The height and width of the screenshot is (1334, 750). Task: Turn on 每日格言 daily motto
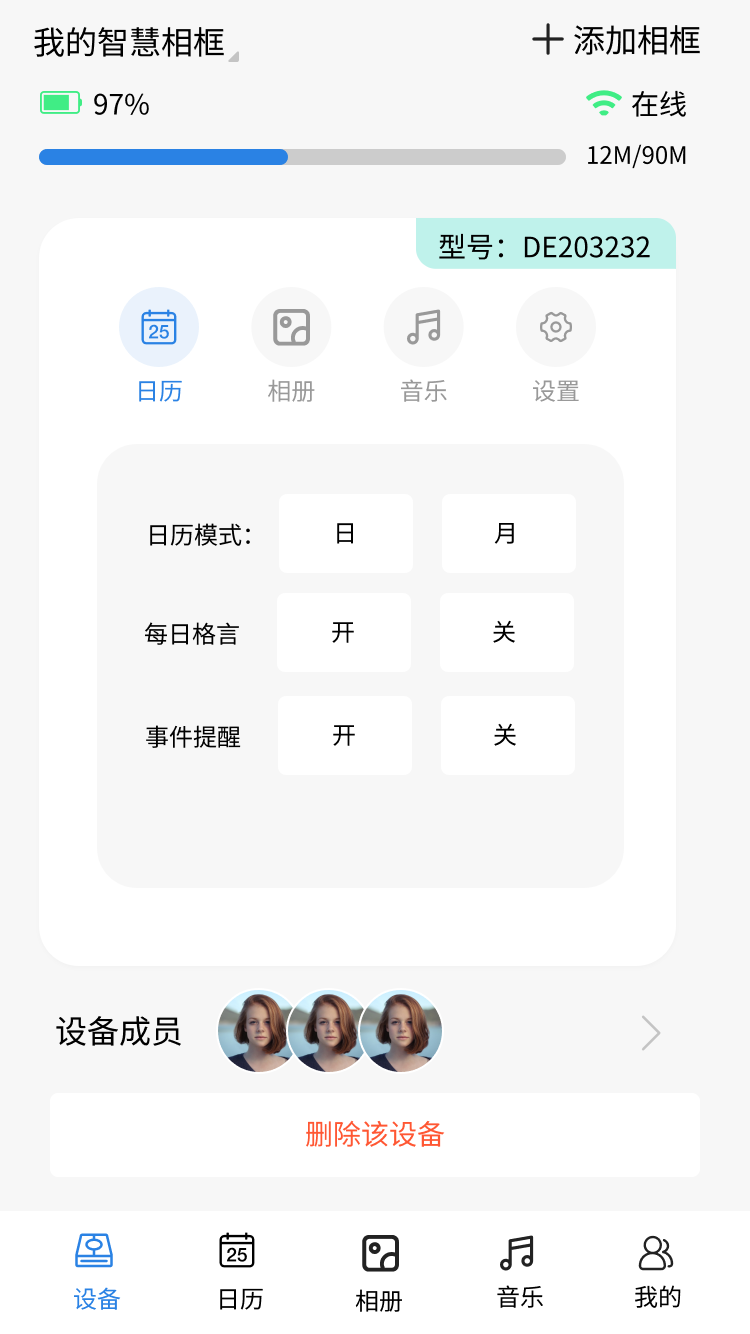[344, 632]
